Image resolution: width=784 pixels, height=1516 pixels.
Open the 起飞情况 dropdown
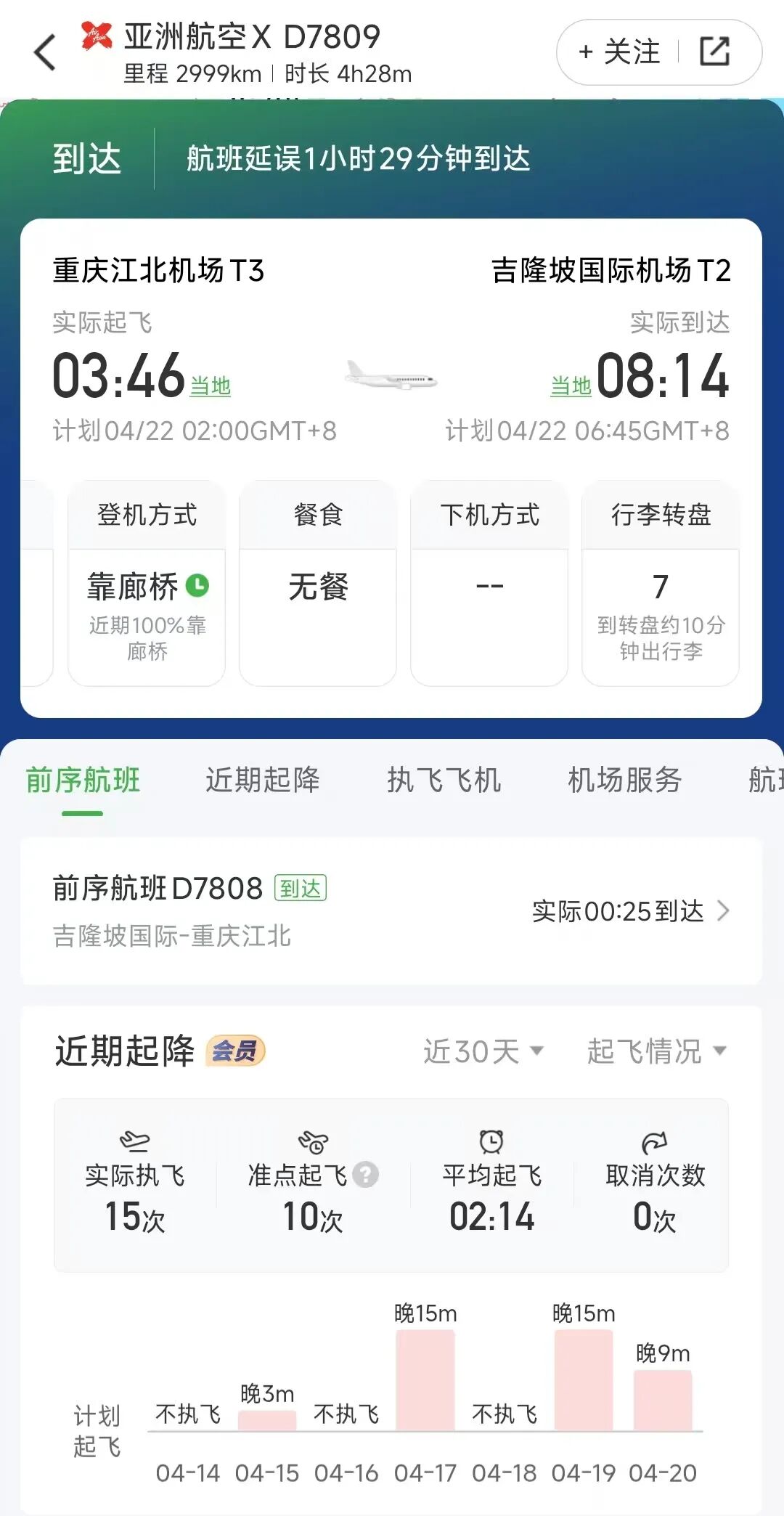656,1051
